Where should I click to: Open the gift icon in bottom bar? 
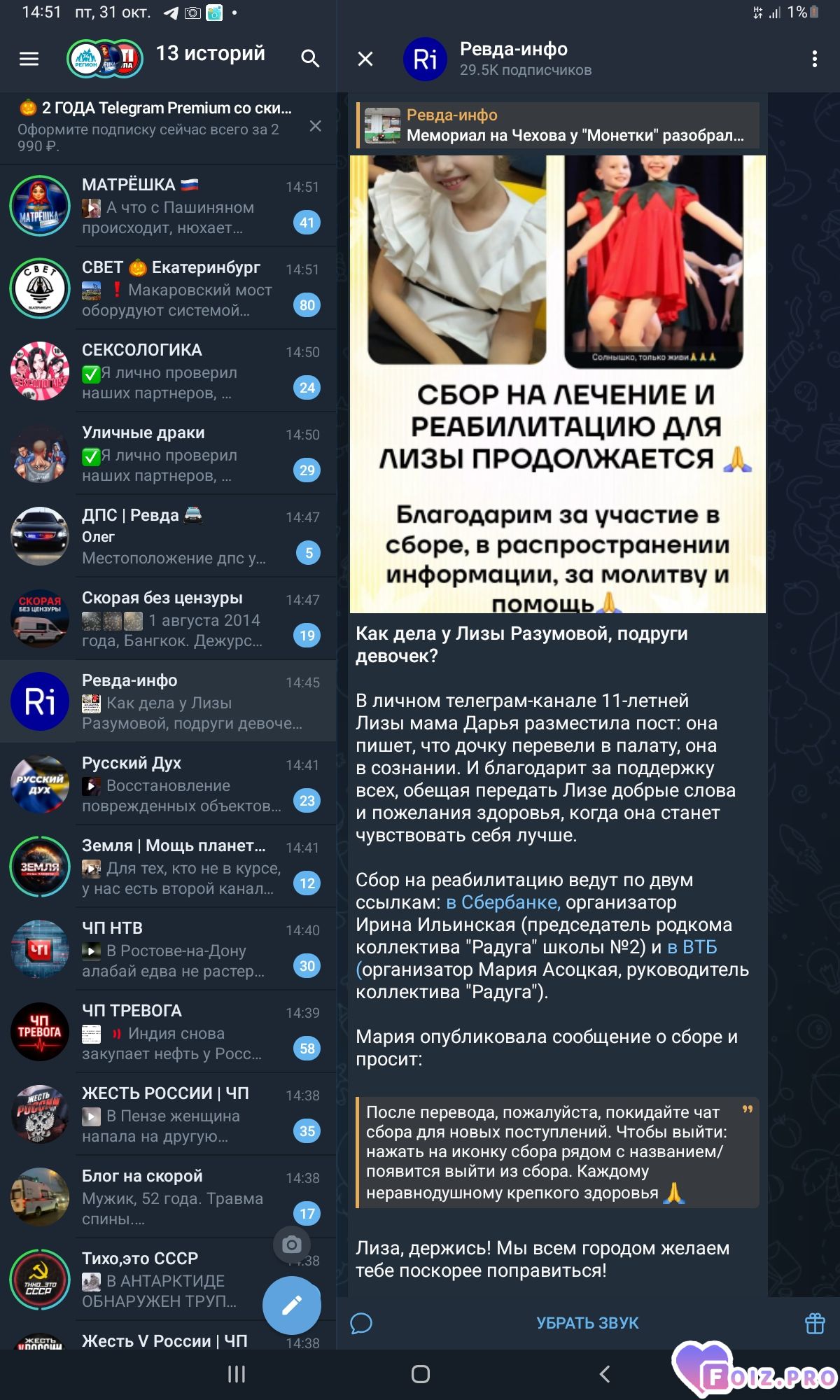tap(815, 1323)
